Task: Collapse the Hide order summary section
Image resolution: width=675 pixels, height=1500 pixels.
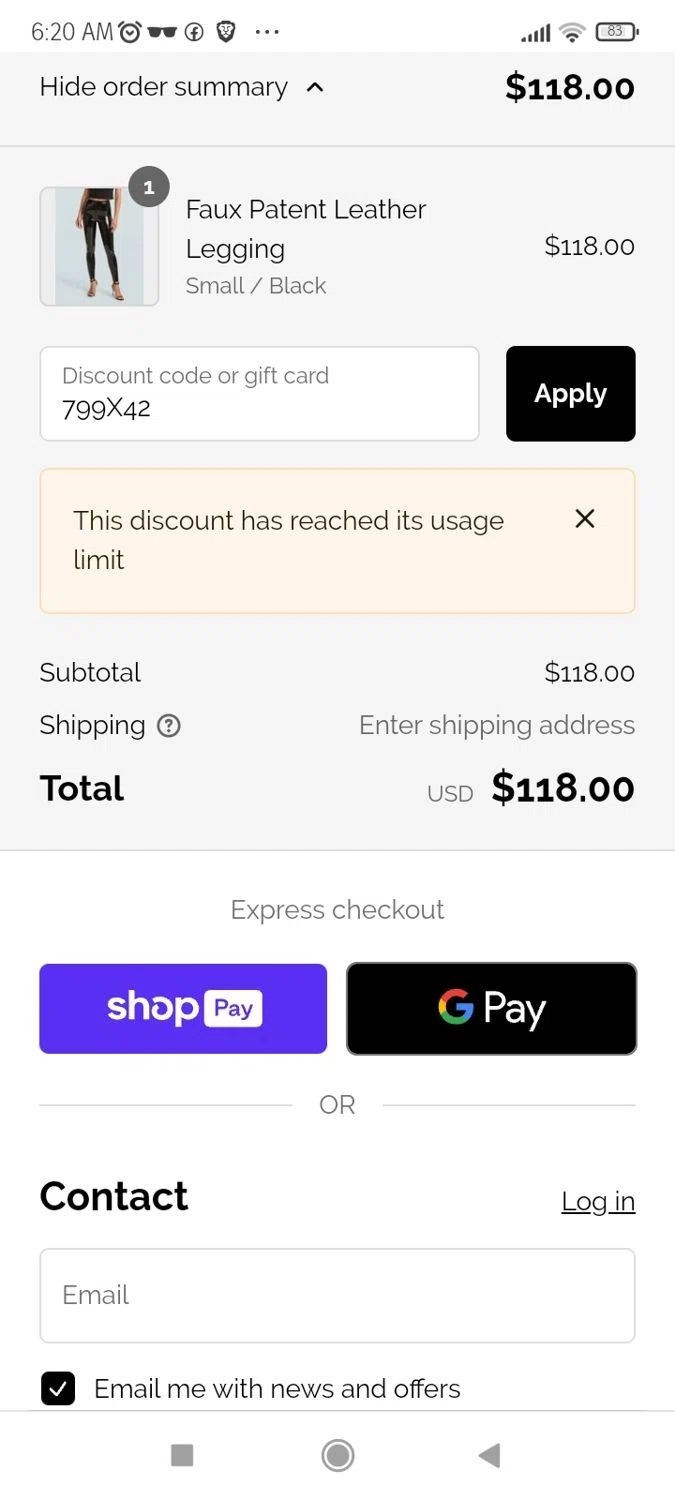Action: (x=182, y=87)
